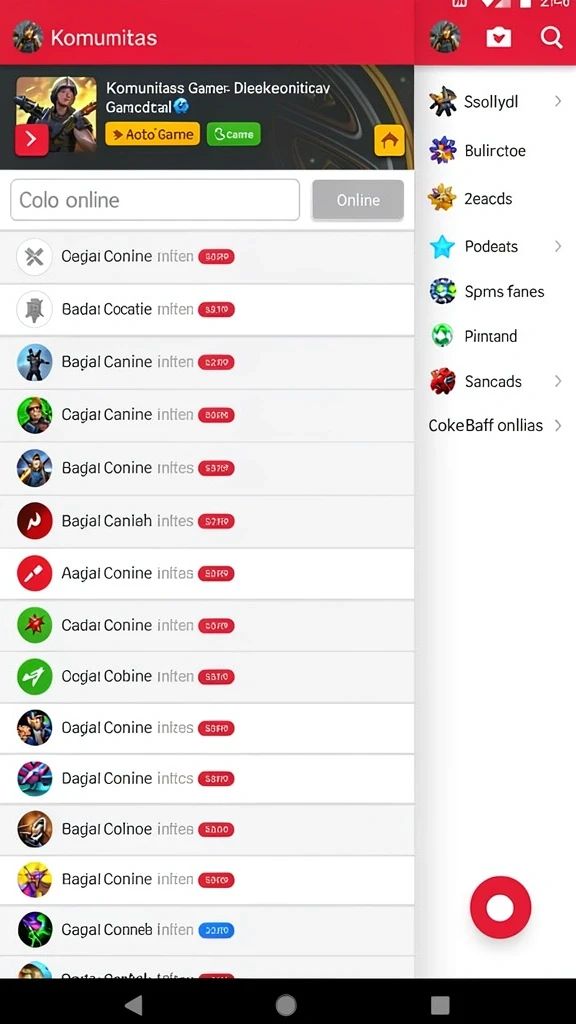This screenshot has height=1024, width=576.
Task: Open the Cegaı Conine row
Action: (207, 257)
